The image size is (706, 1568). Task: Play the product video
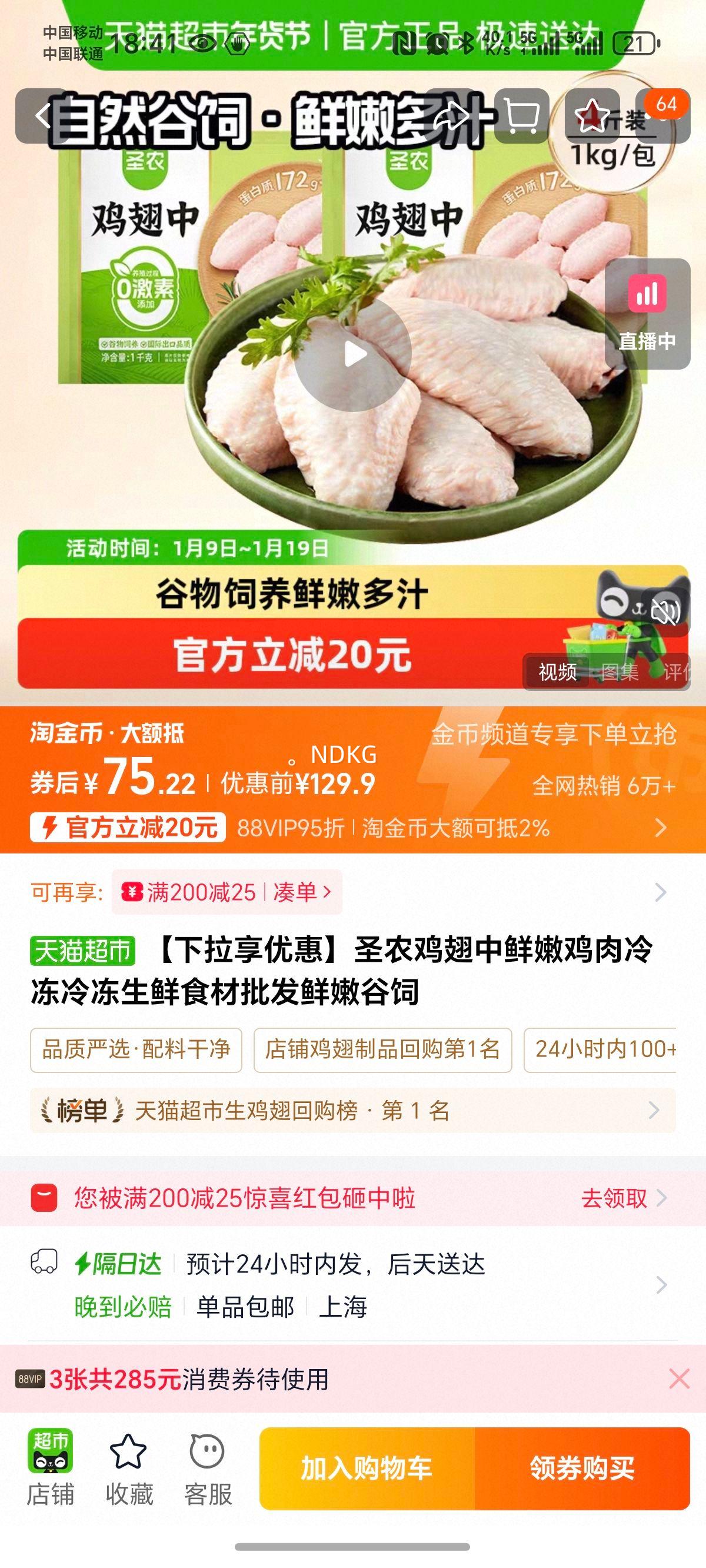(353, 353)
